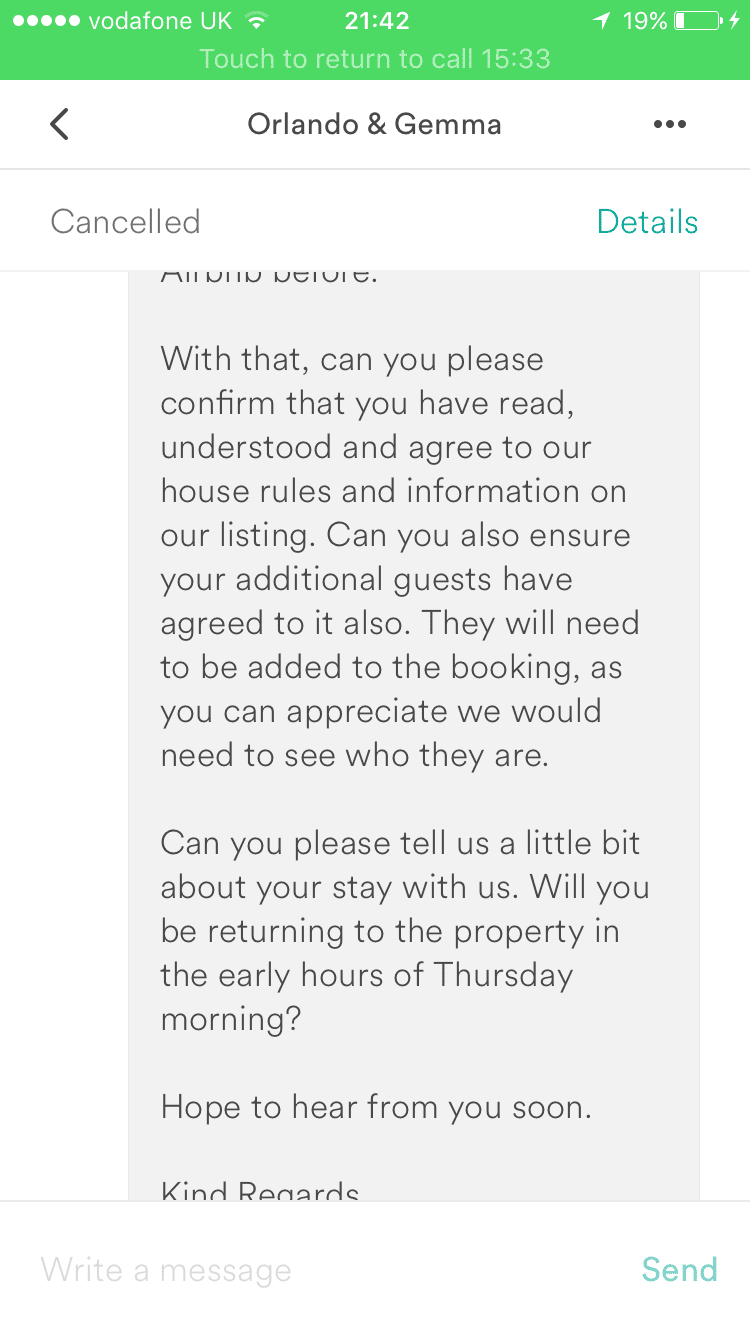Screen dimensions: 750x1334
Task: Open the Details of the cancelled booking
Action: tap(647, 222)
